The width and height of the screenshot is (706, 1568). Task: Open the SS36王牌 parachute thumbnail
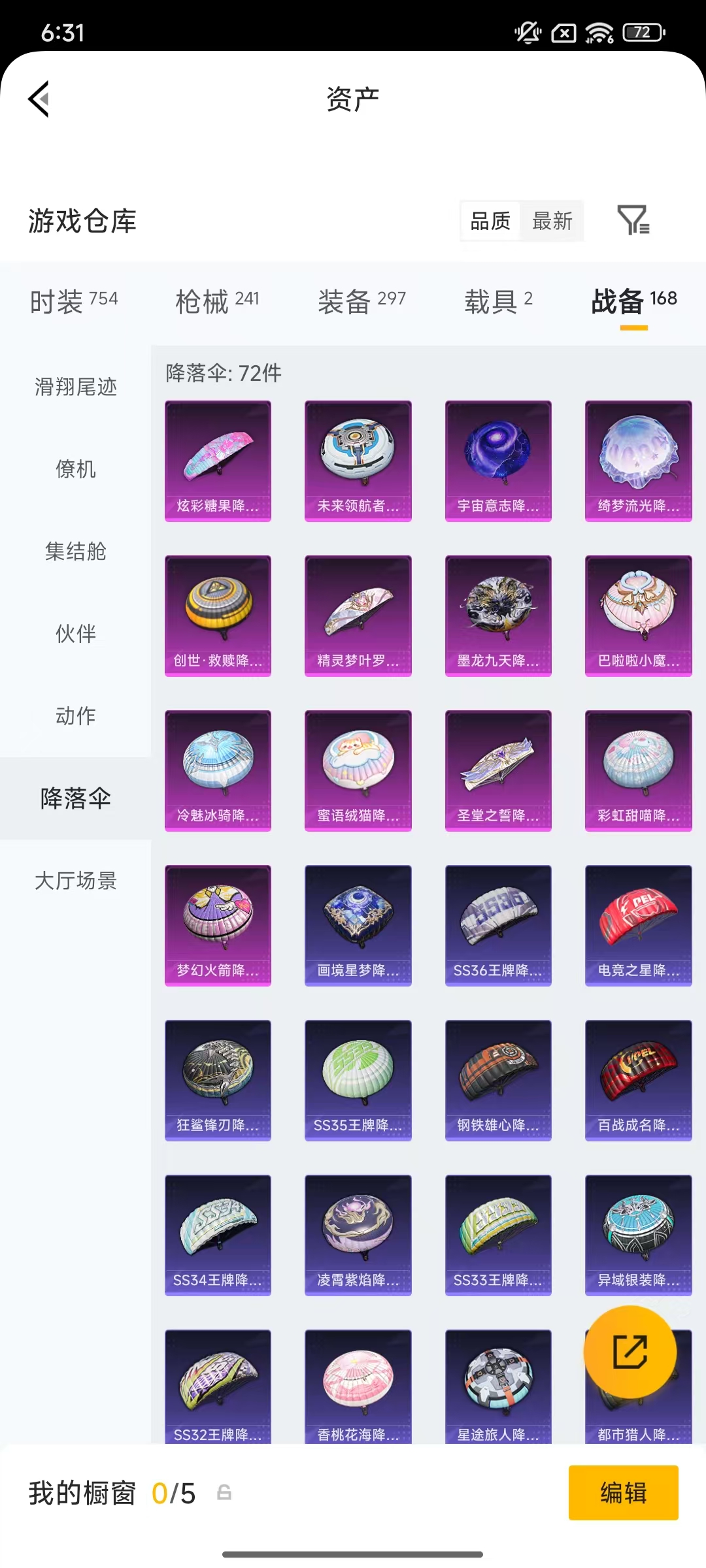[497, 924]
